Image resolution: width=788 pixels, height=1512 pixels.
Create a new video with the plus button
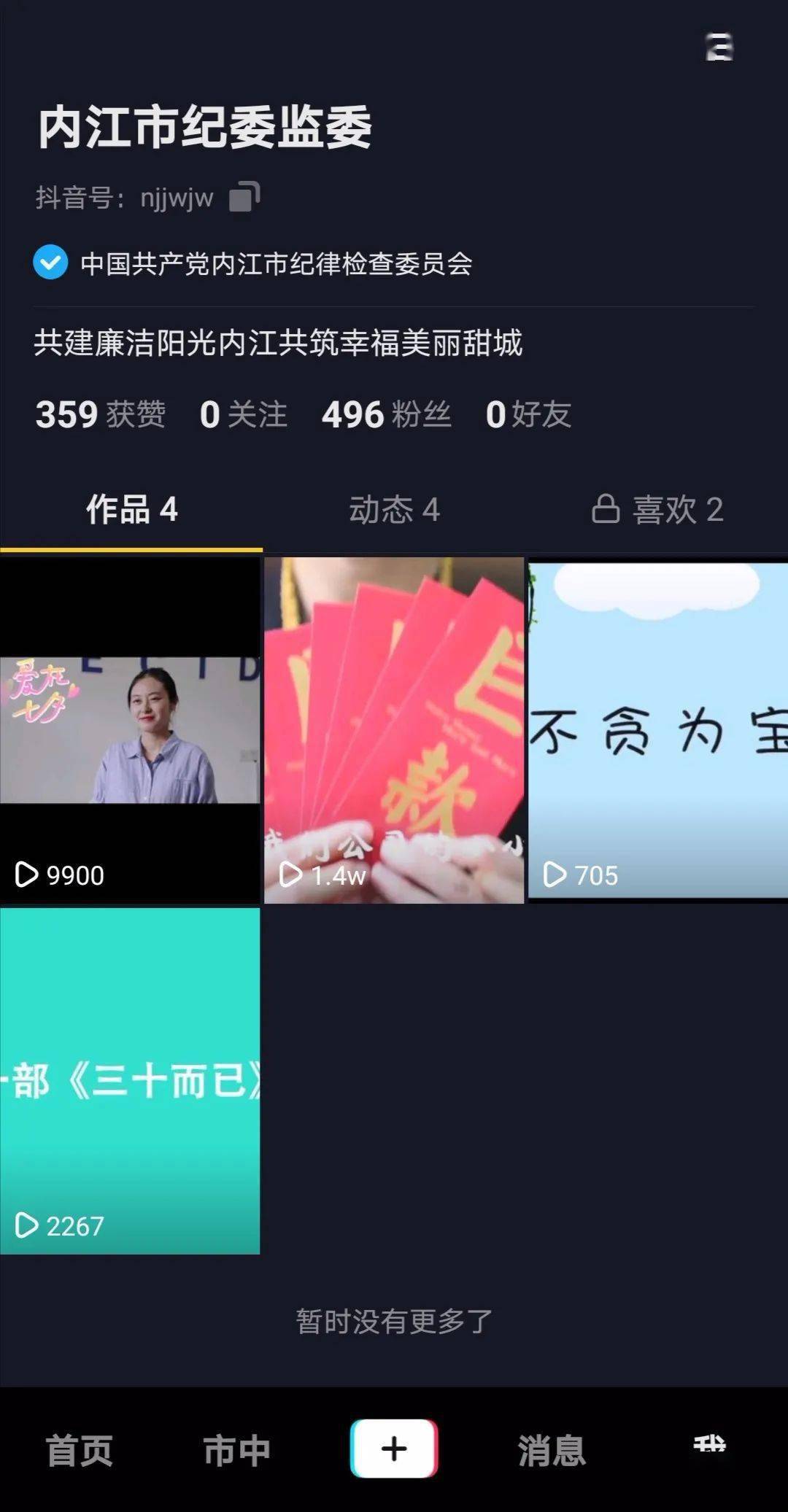click(394, 1449)
